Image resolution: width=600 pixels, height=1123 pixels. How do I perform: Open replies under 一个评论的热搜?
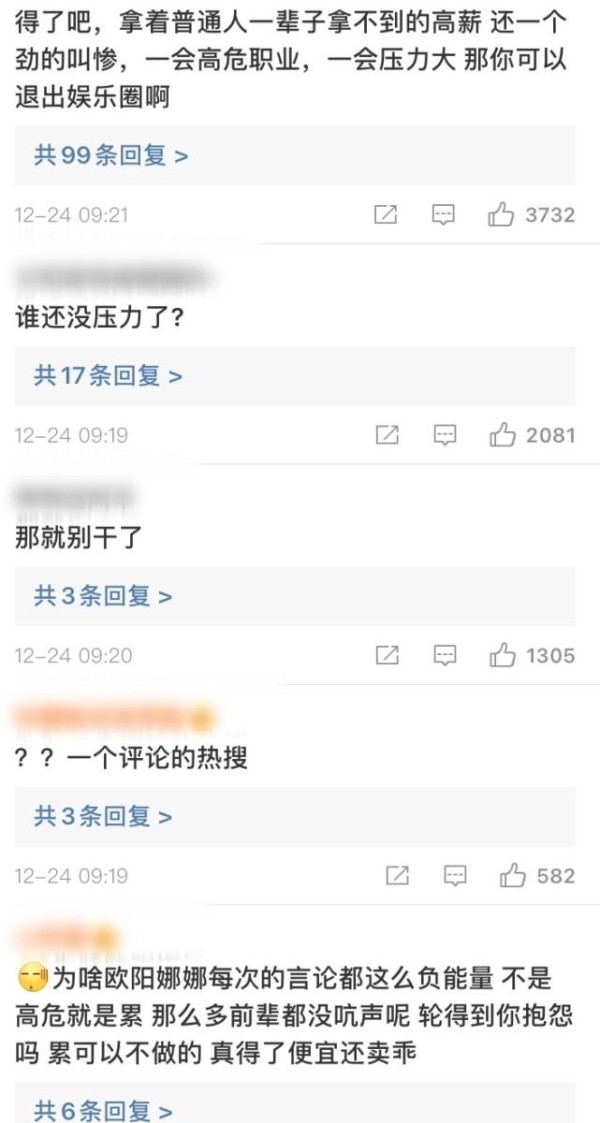pos(103,816)
